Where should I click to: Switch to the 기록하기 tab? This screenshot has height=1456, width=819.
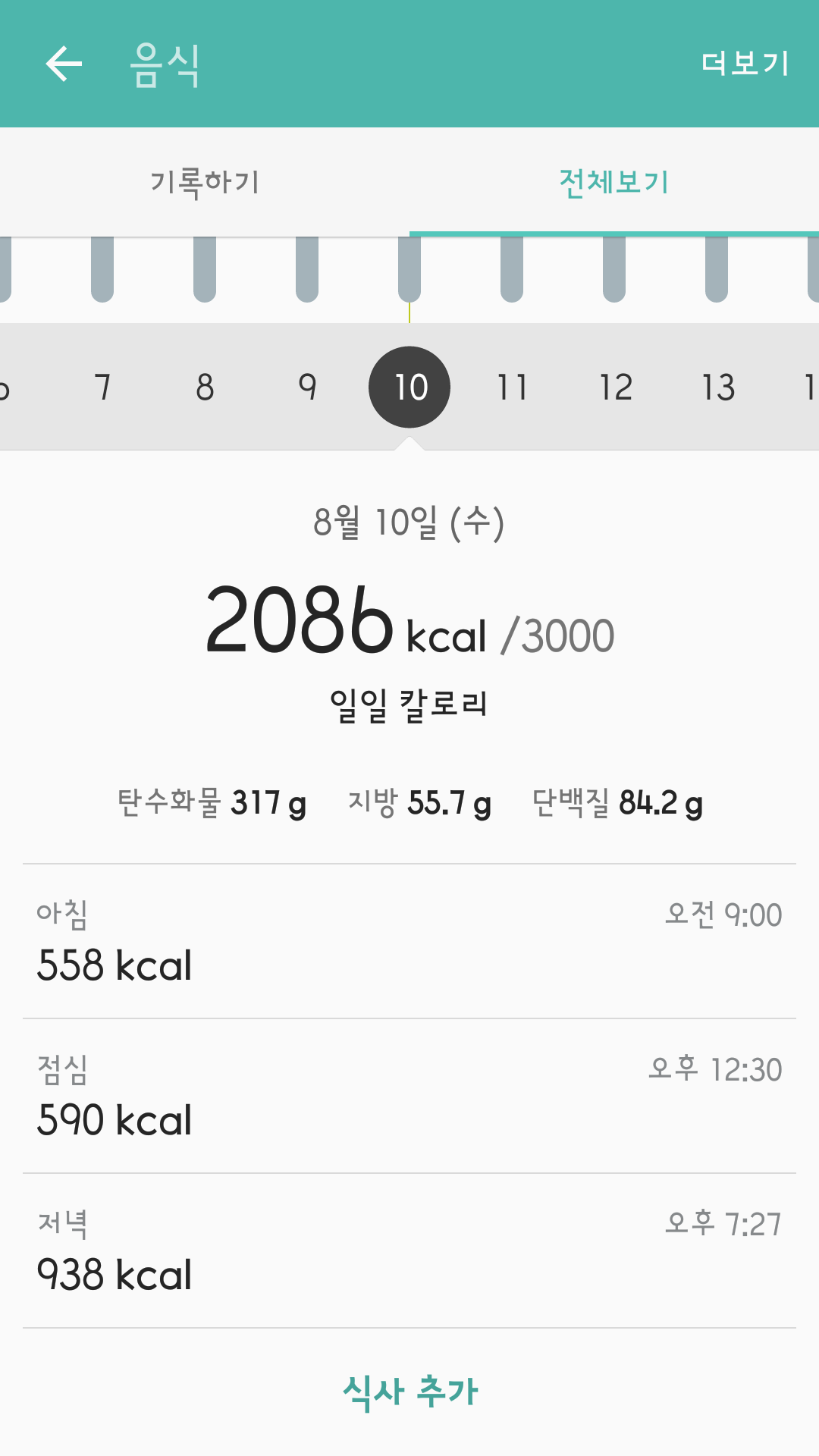tap(205, 183)
